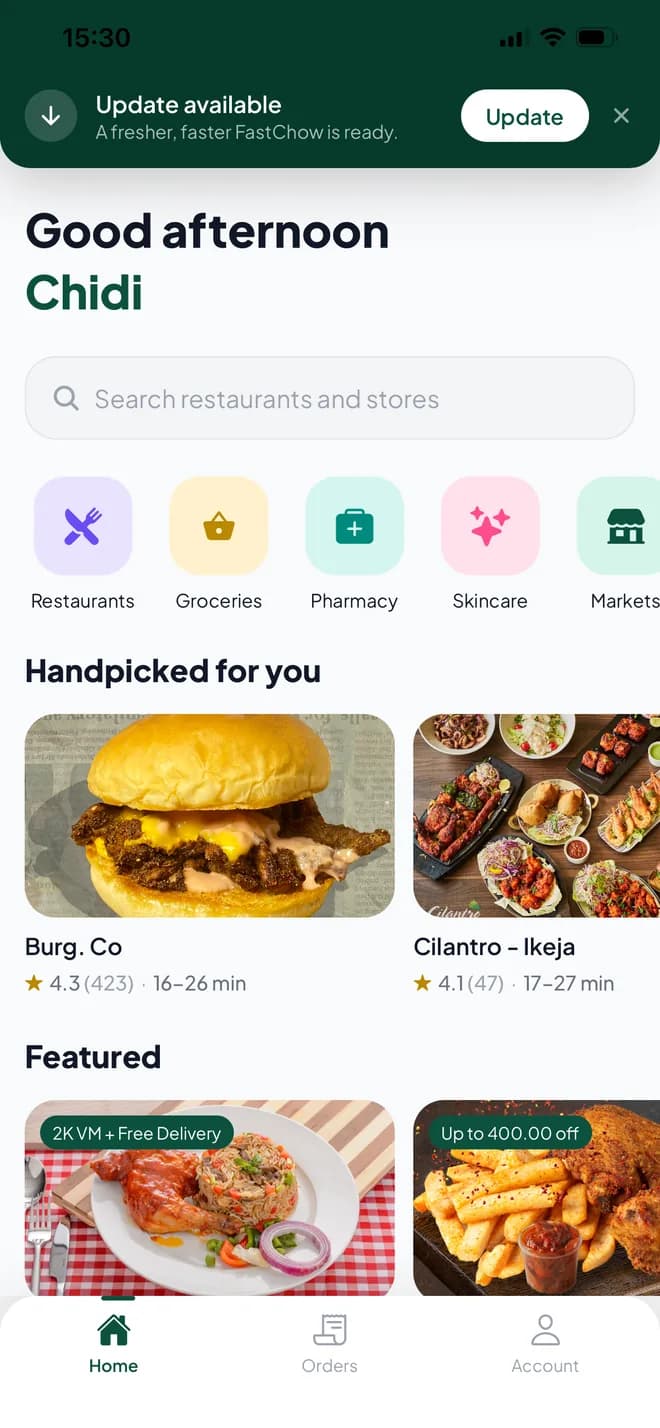660x1428 pixels.
Task: Tap the Update button in the banner
Action: (x=524, y=116)
